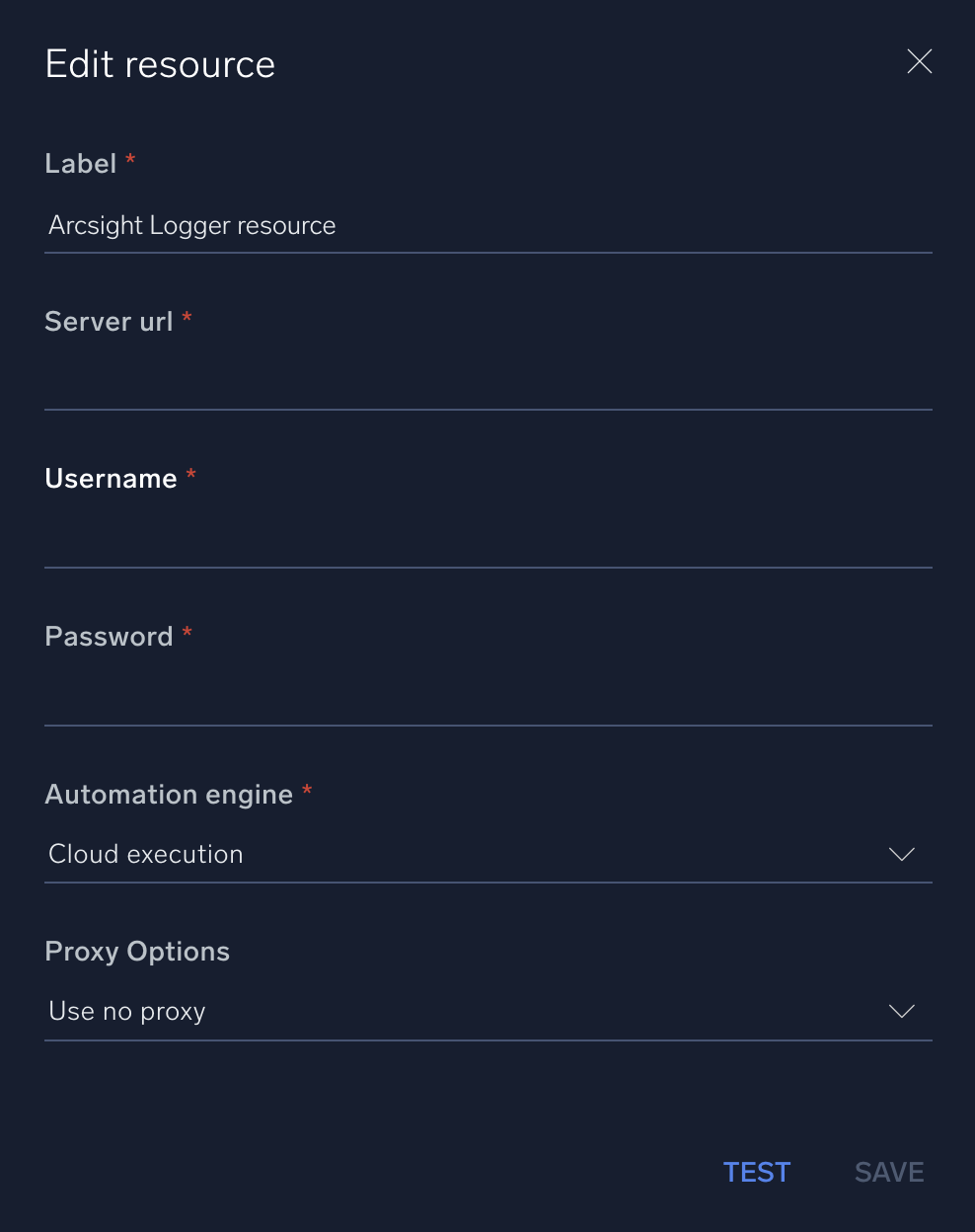975x1232 pixels.
Task: Click the Proxy Options dropdown chevron
Action: [901, 1011]
